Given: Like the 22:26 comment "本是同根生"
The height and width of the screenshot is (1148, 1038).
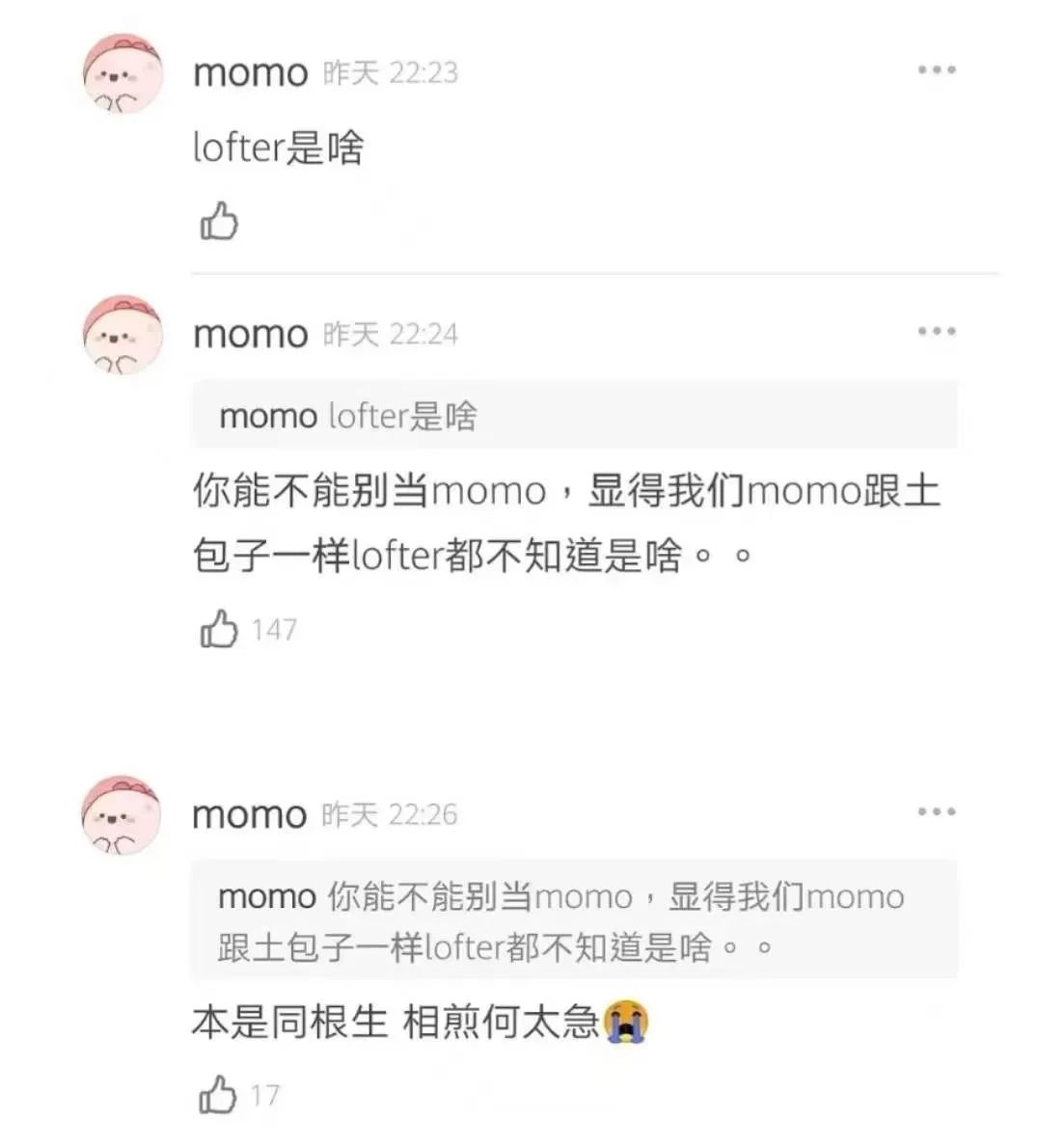Looking at the screenshot, I should tap(218, 1095).
